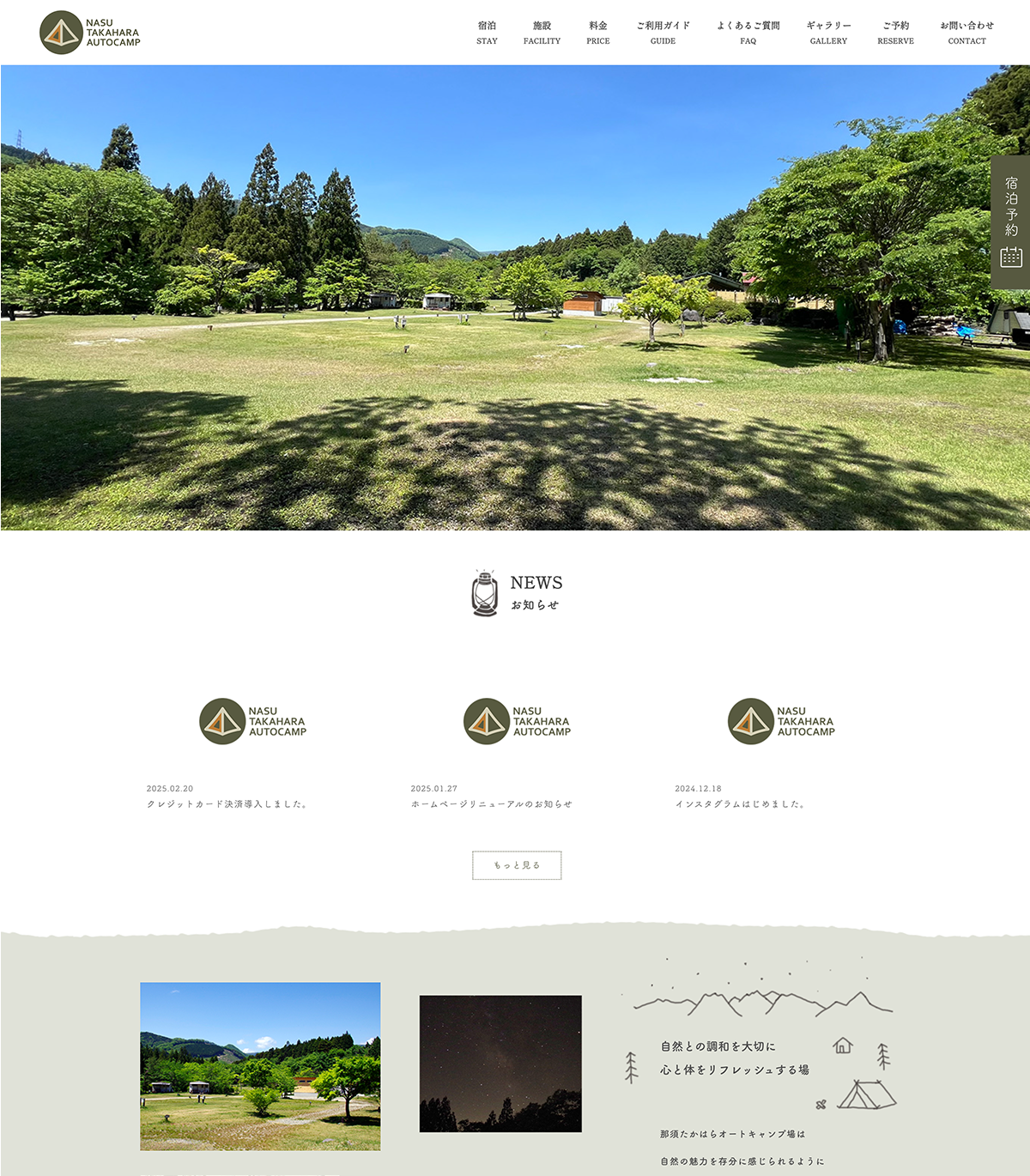Open the CONTACT (お問い合わせ) page
The height and width of the screenshot is (1176, 1030).
(966, 33)
